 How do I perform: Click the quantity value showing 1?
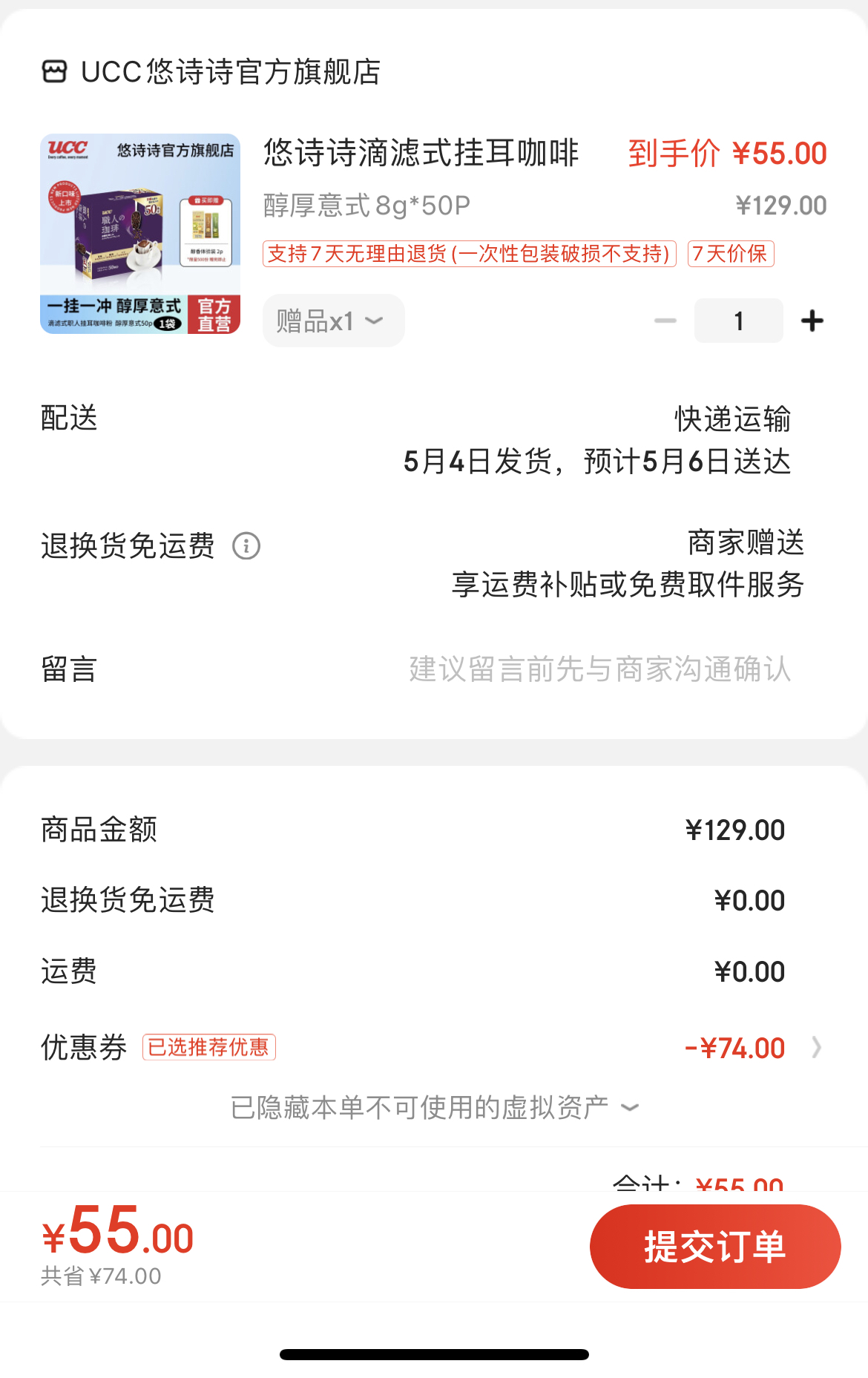pos(738,320)
